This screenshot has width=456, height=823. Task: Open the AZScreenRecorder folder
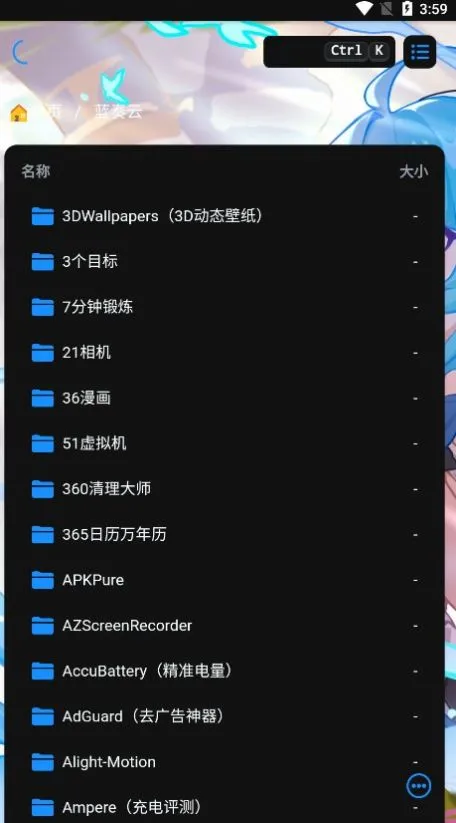point(225,625)
